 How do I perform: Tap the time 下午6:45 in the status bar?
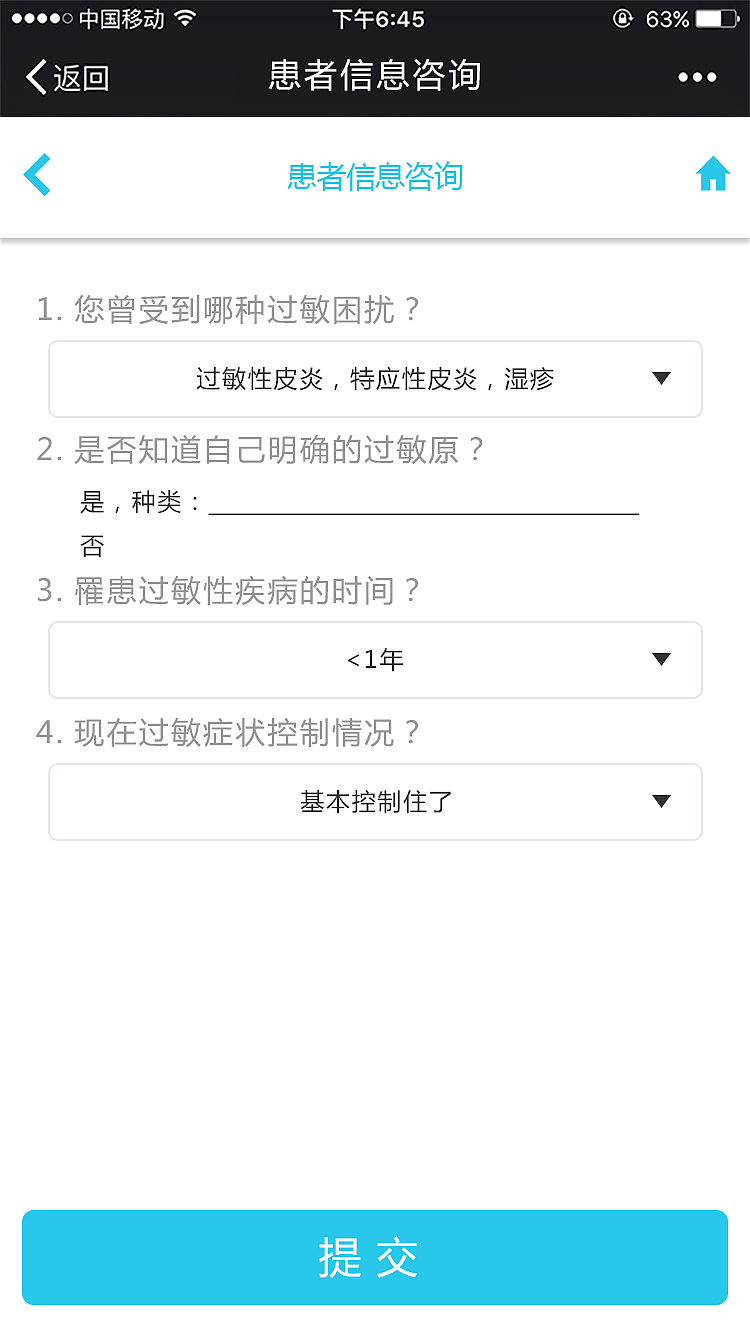point(377,17)
